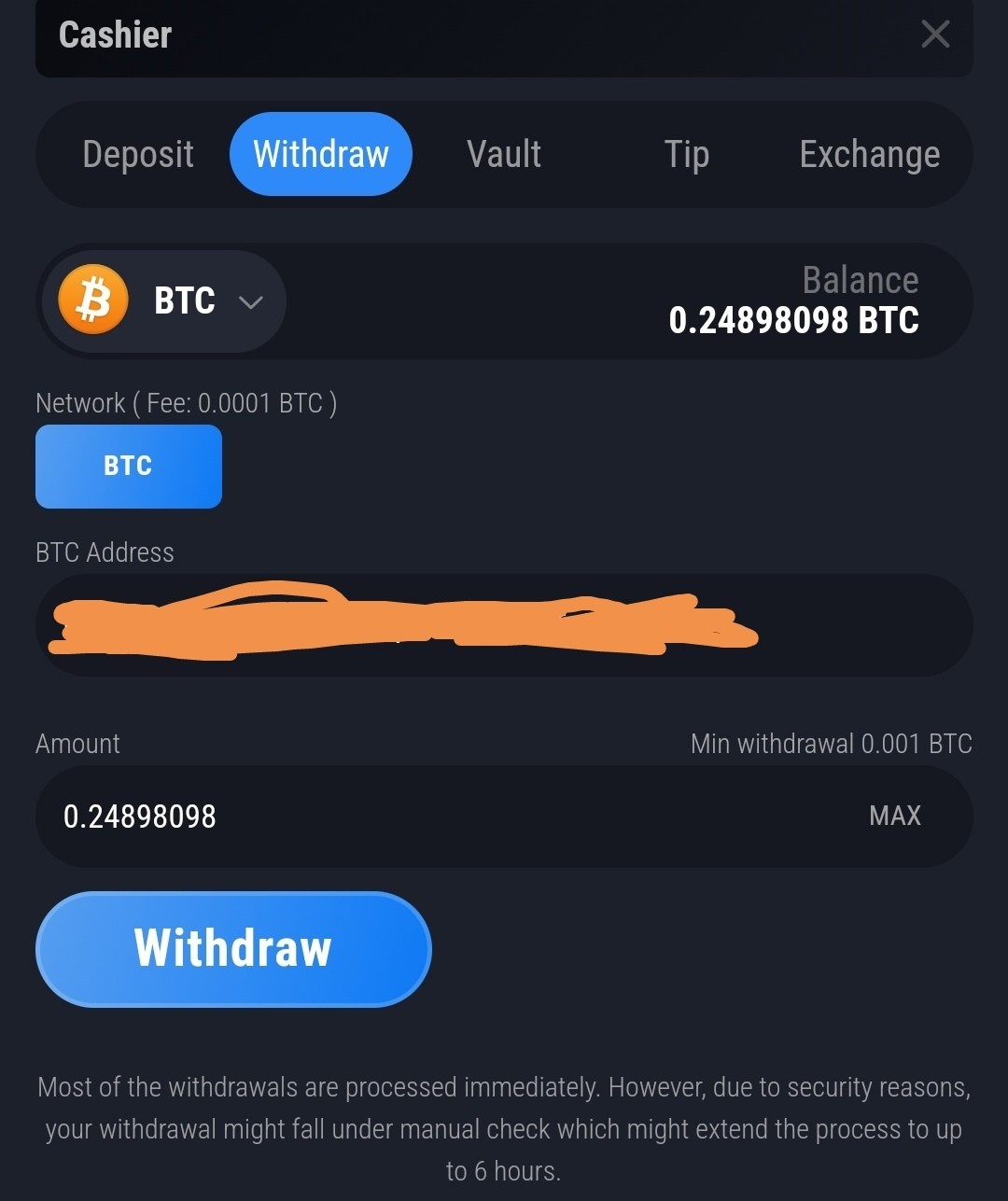
Task: Choose the BTC network option
Action: point(129,467)
